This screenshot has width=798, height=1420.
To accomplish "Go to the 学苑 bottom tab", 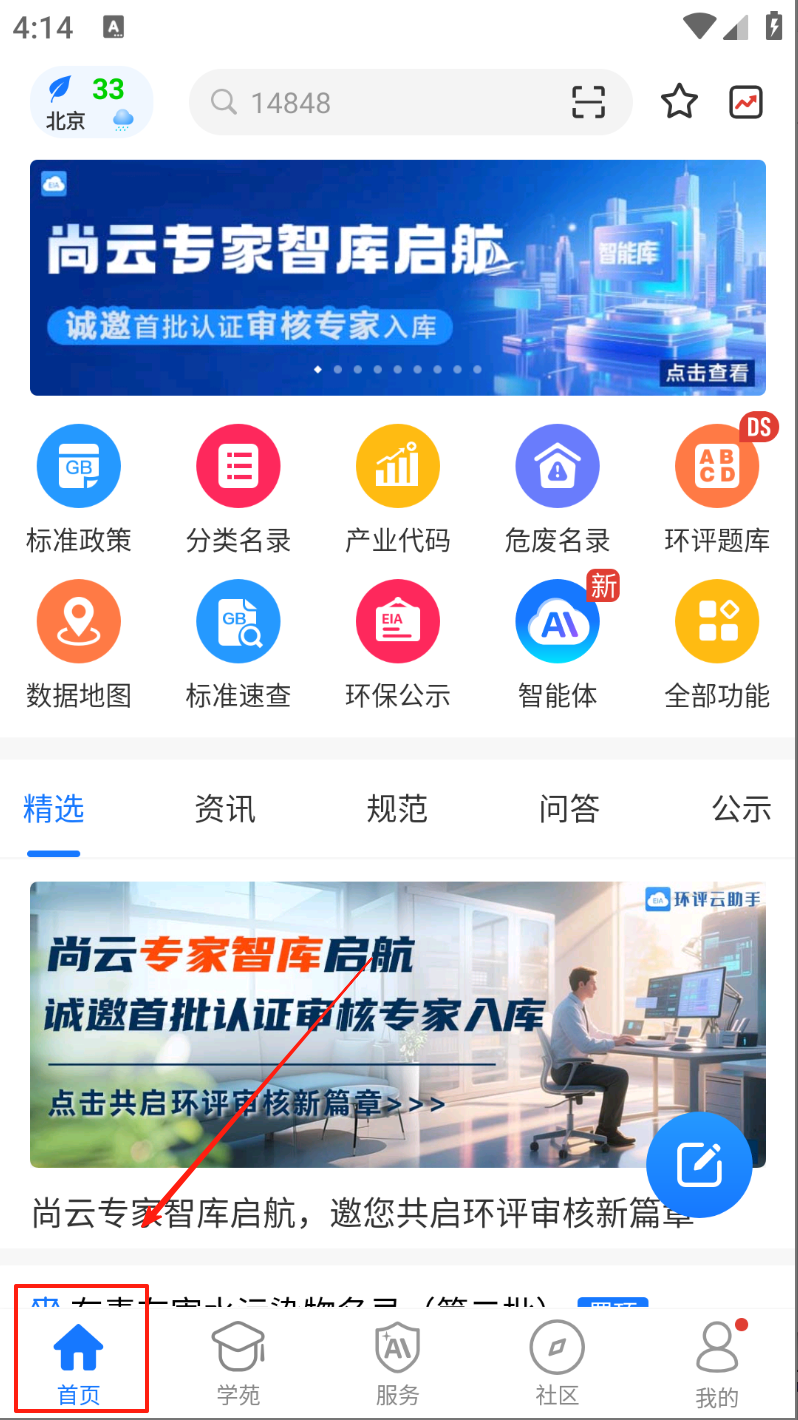I will pos(238,1364).
